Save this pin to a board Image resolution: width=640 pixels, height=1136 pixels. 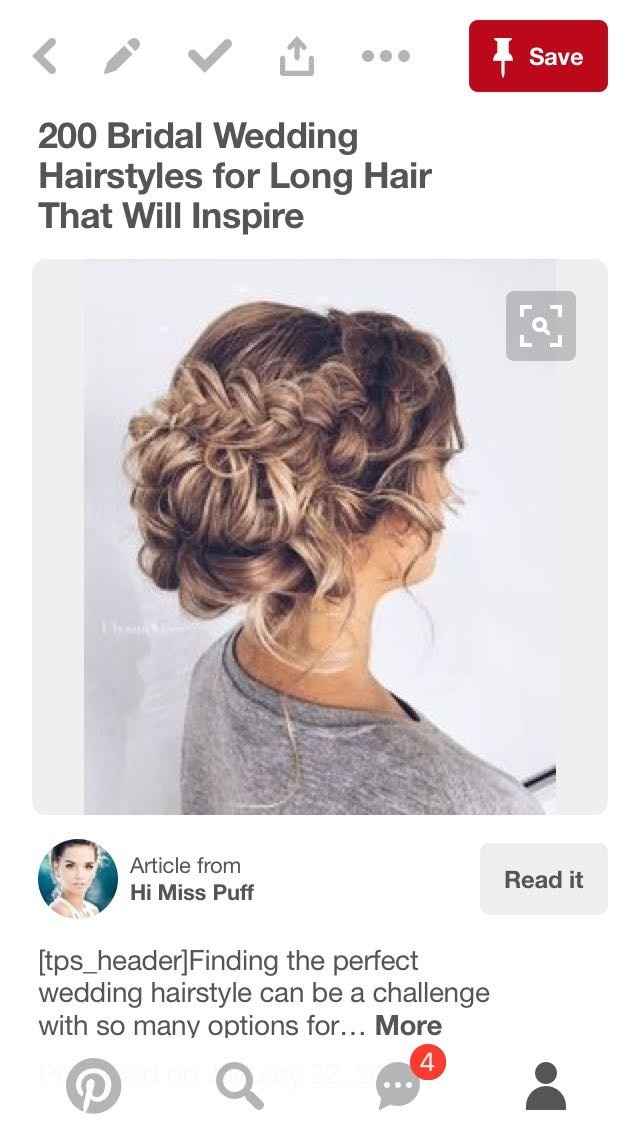click(538, 56)
